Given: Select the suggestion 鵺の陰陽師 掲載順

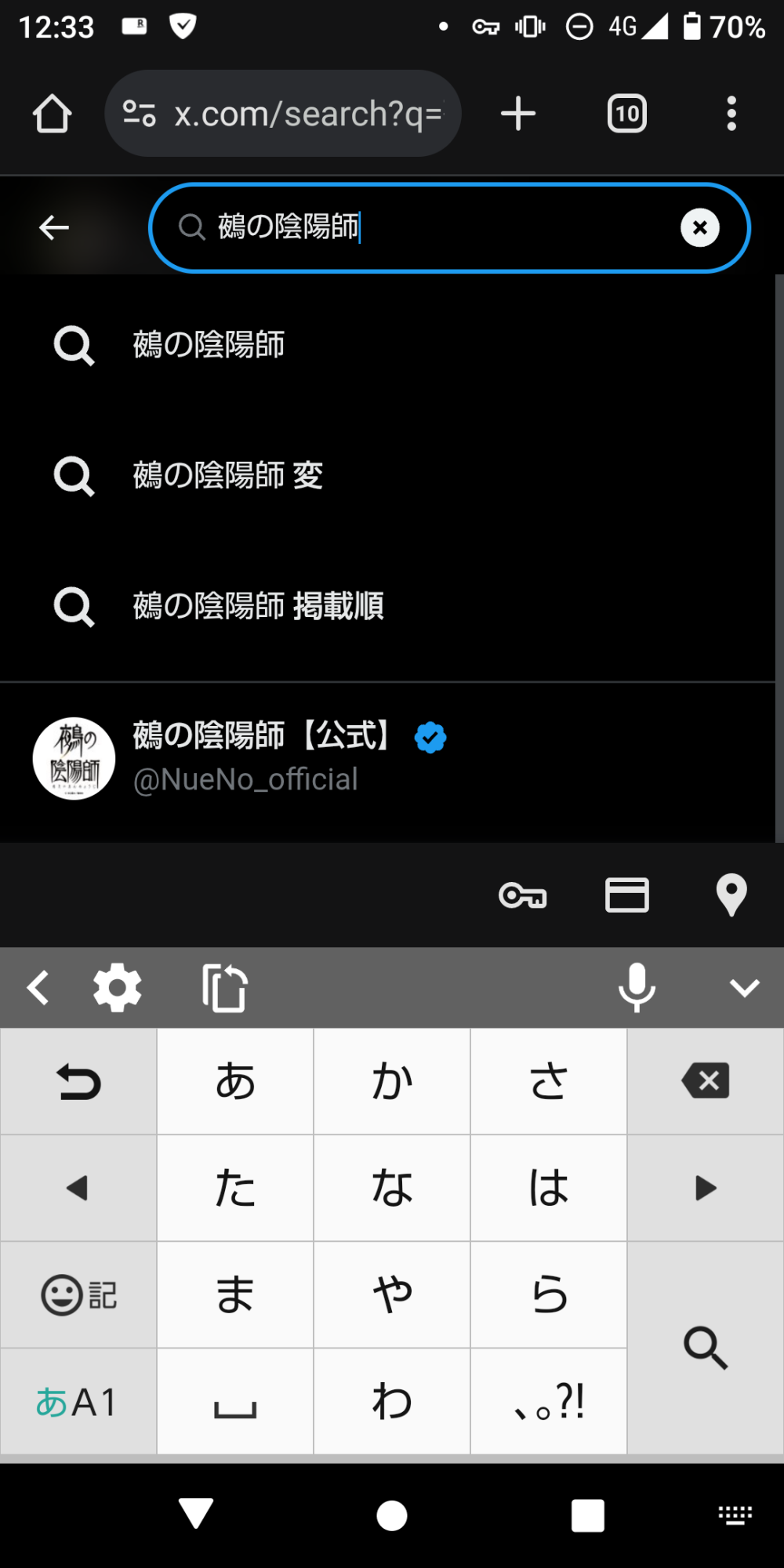Looking at the screenshot, I should pyautogui.click(x=387, y=606).
